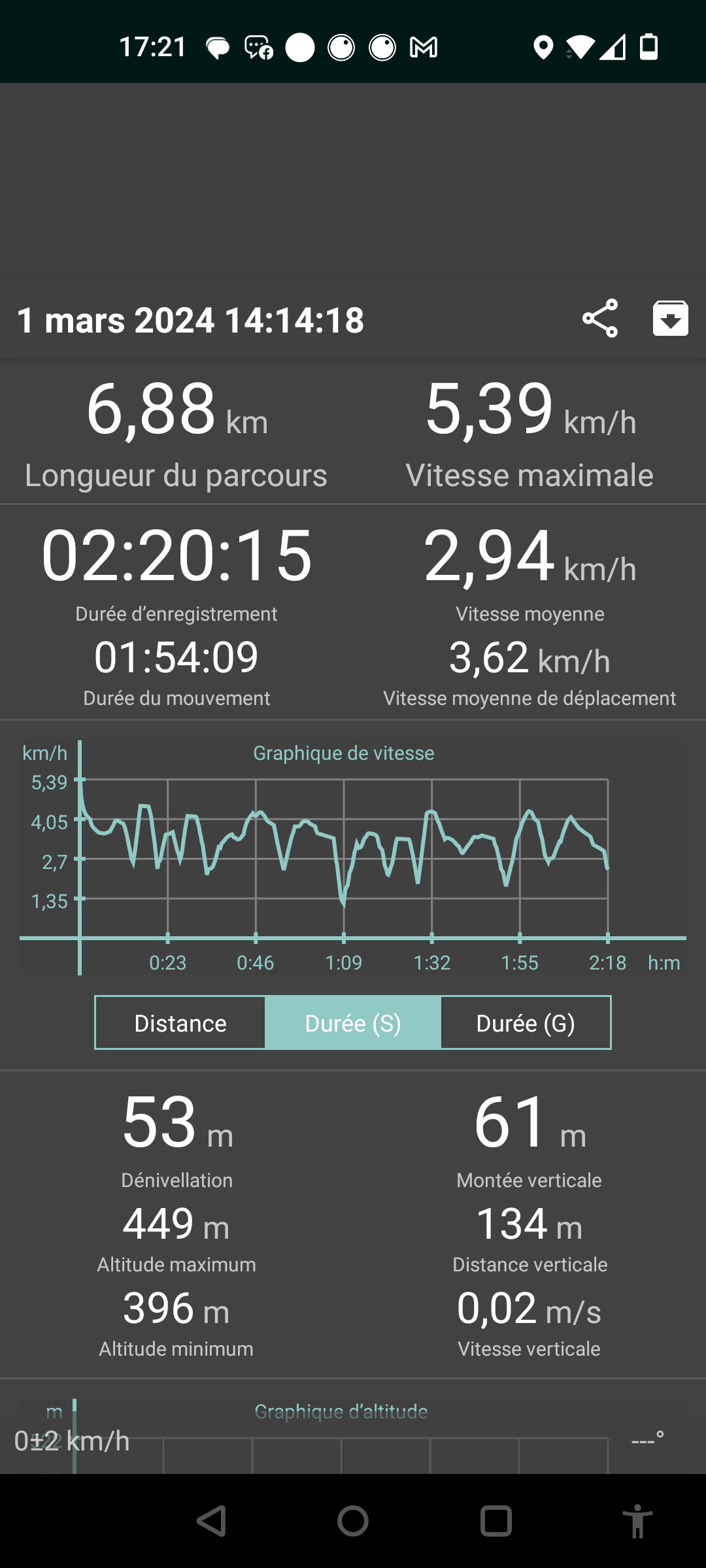Switch speed graph to Distance
706x1568 pixels.
point(180,1023)
